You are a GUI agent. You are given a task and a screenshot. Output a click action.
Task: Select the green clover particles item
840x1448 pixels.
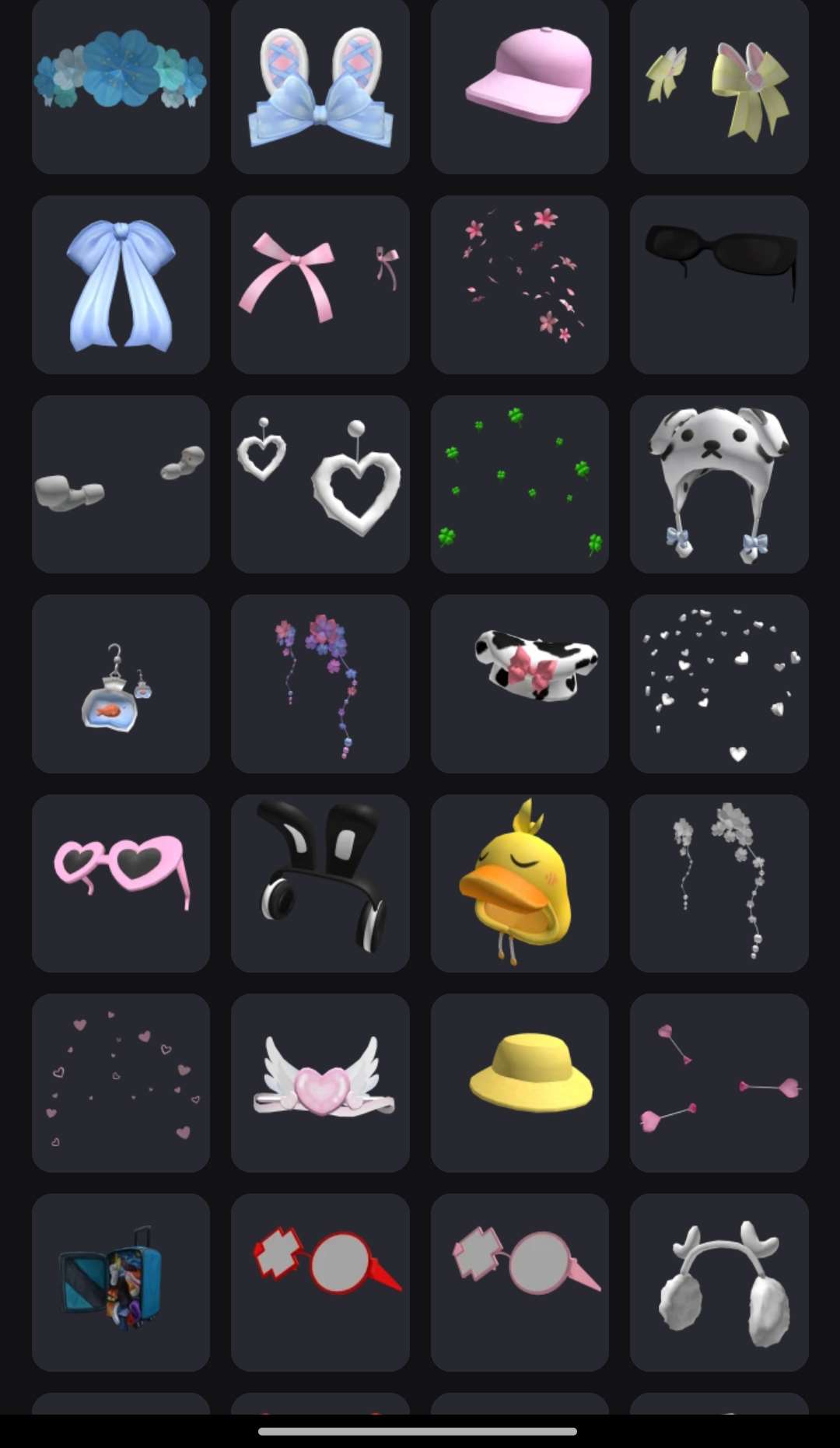coord(520,484)
